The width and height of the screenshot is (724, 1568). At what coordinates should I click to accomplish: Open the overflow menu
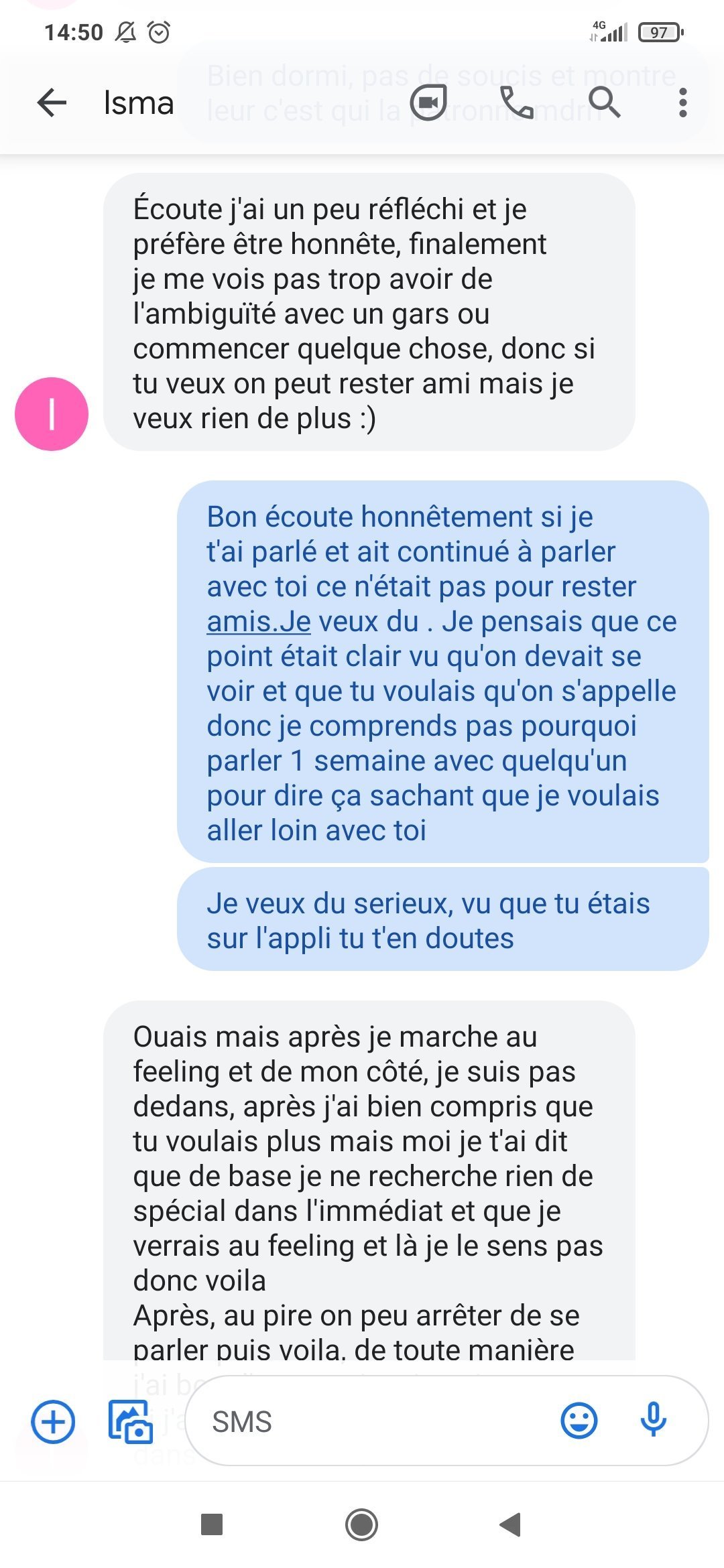[x=682, y=103]
